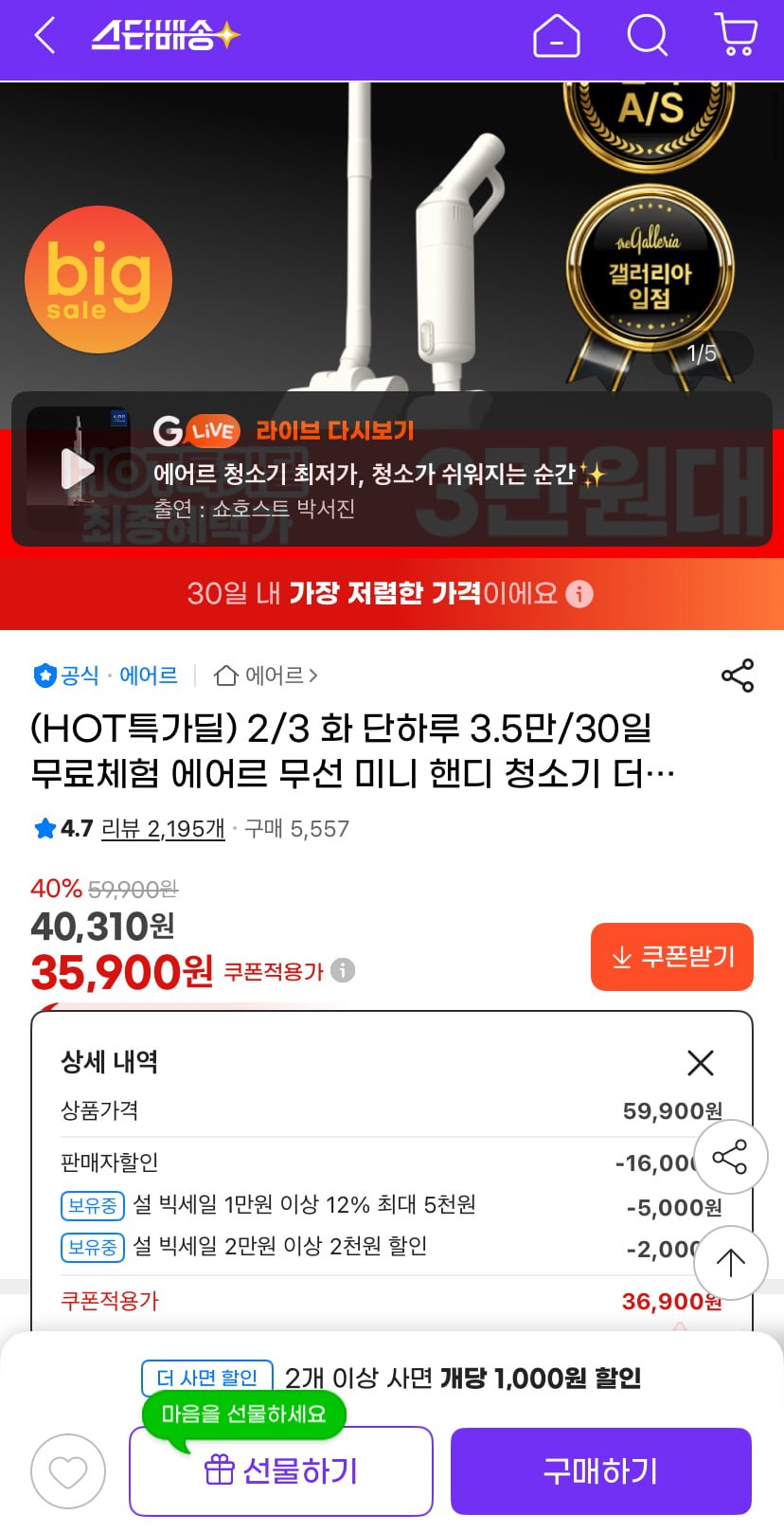Open 쿠폰적용가 info expander icon
784x1532 pixels.
coord(342,971)
